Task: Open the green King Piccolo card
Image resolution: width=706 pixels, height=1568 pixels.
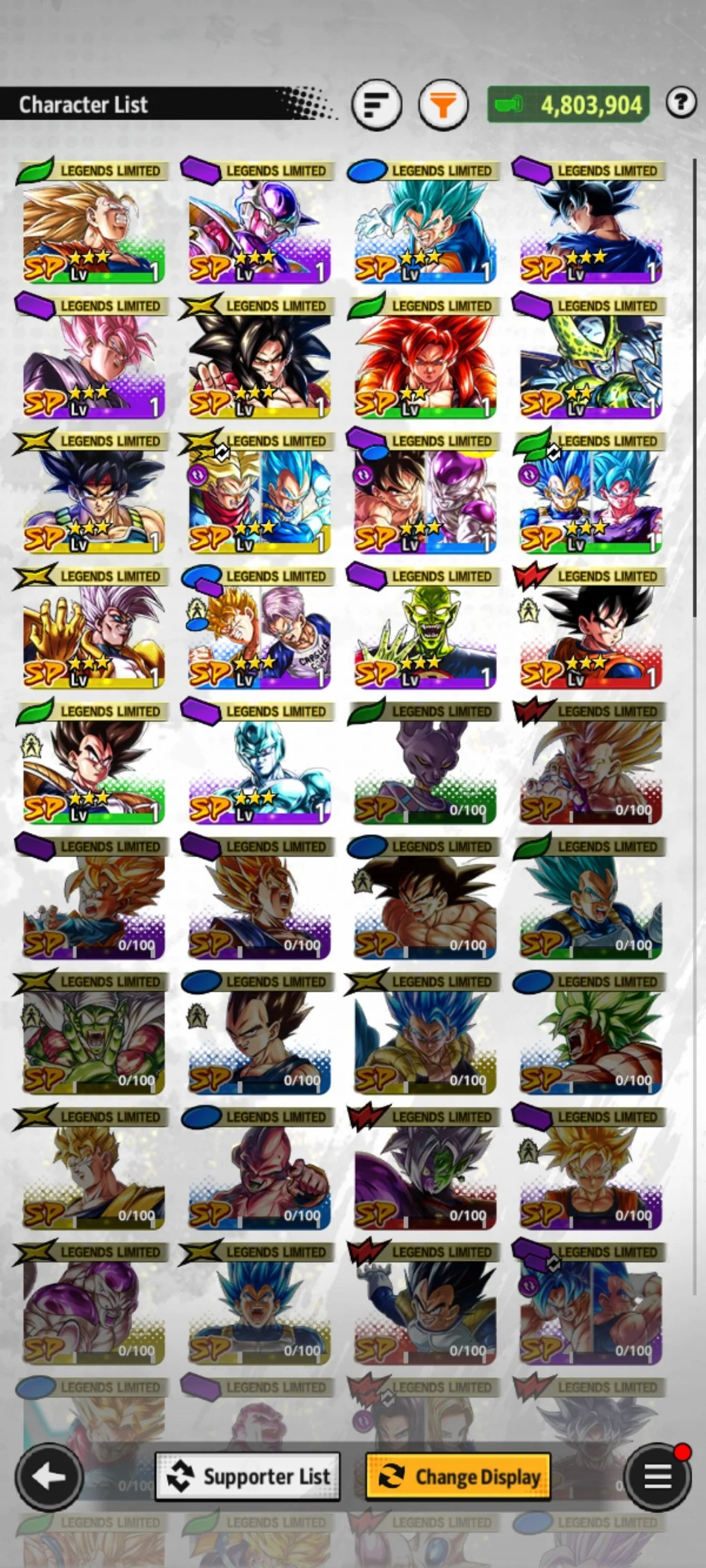Action: tap(425, 631)
